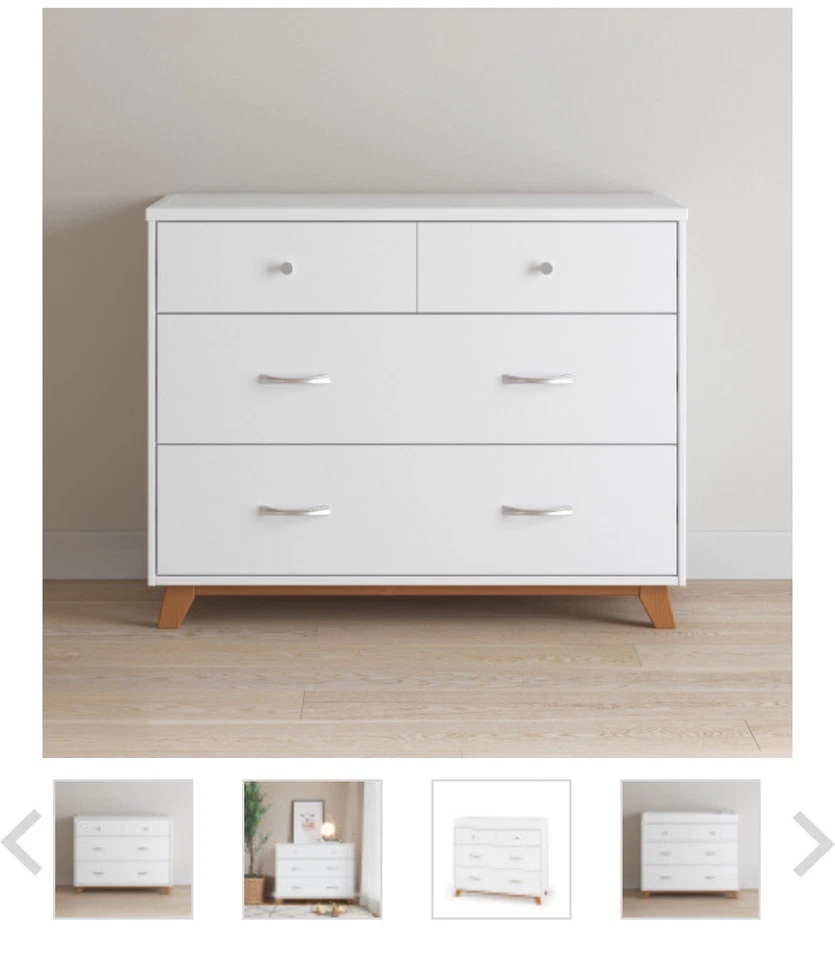The image size is (835, 960).
Task: Select the thumbnail with the plant and lamp
Action: [312, 849]
